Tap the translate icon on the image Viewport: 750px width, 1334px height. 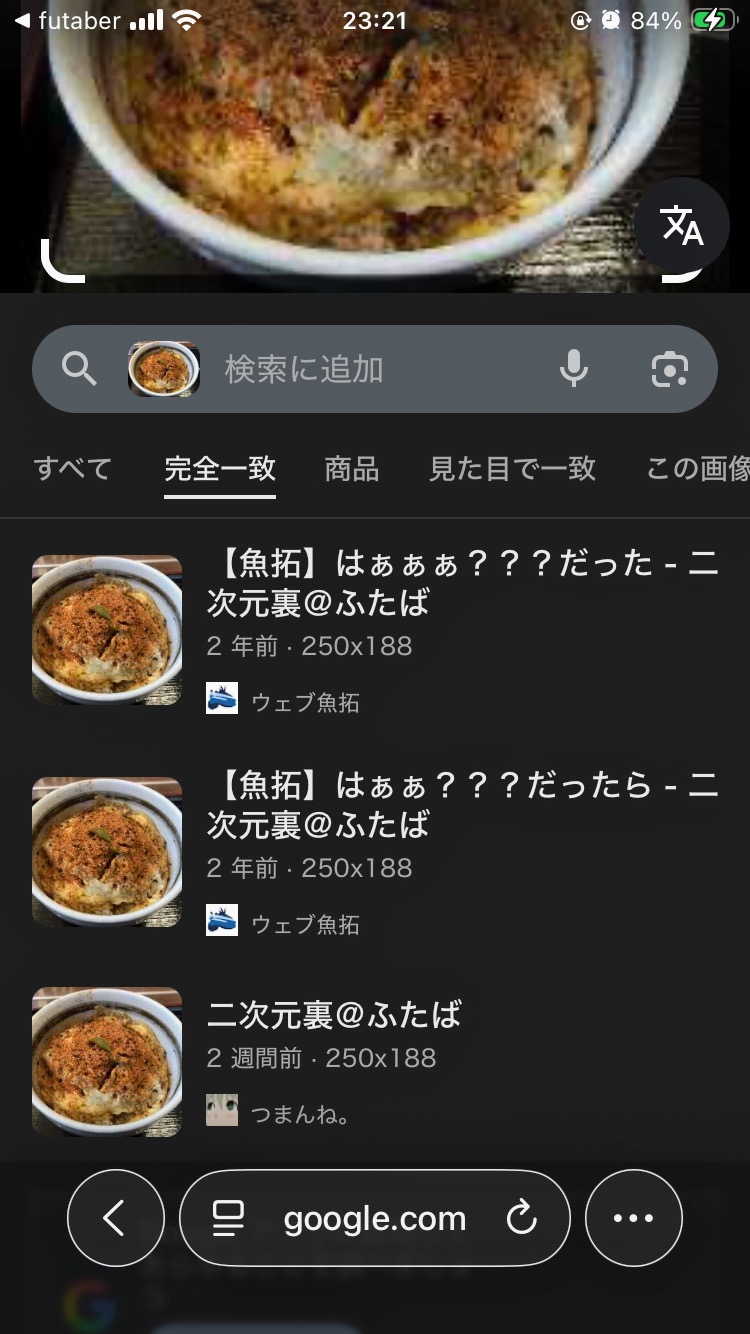click(x=682, y=225)
